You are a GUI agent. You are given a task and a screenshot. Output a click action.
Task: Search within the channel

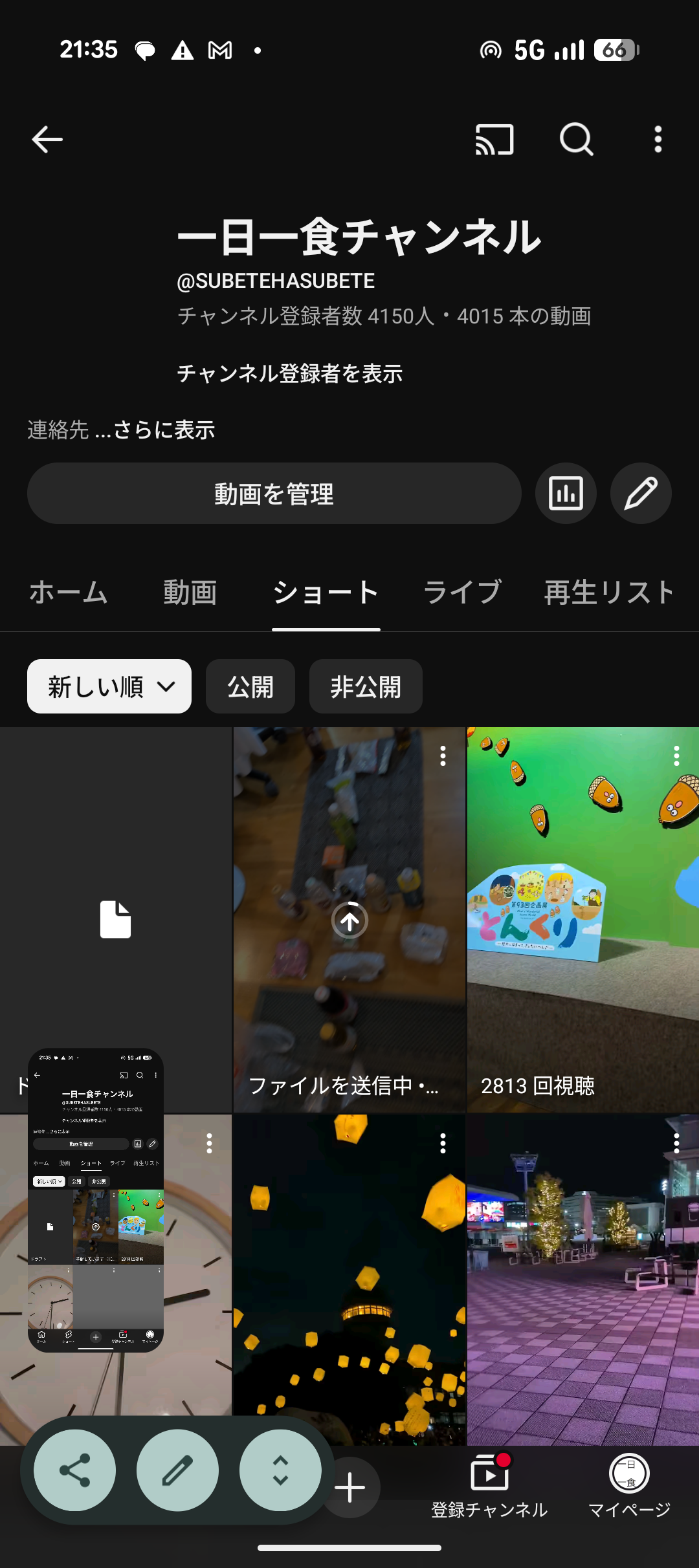pos(576,139)
